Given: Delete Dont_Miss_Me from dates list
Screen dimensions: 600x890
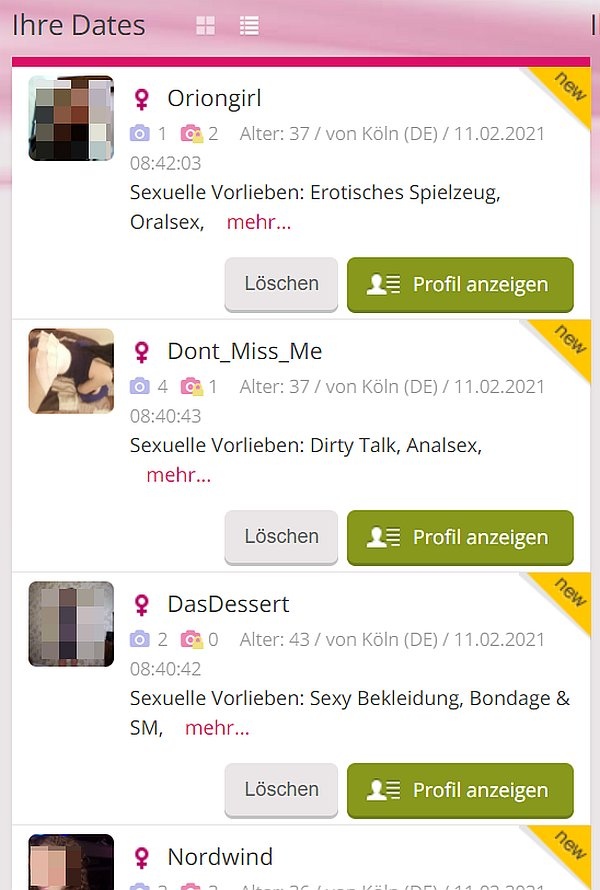Looking at the screenshot, I should pos(281,537).
